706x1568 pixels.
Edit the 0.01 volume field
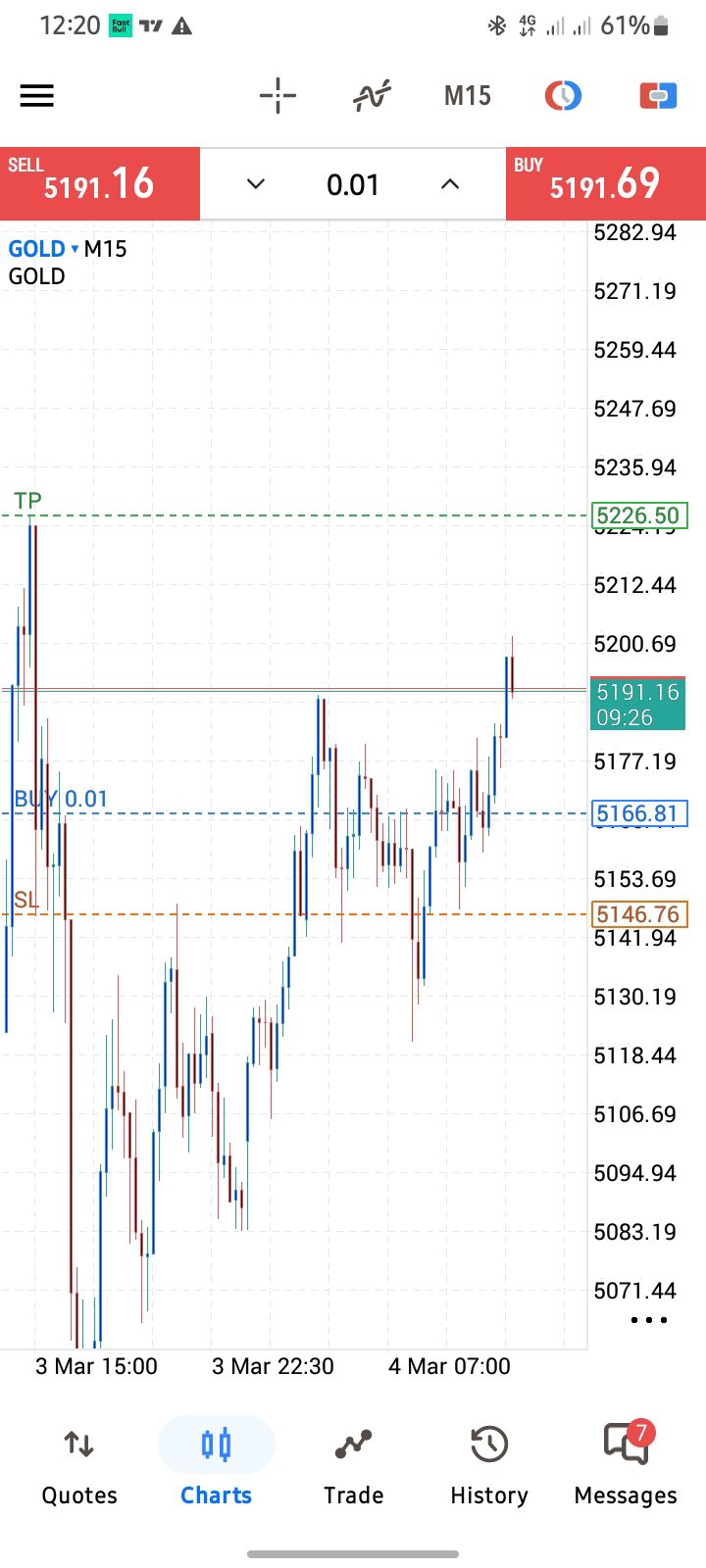click(x=353, y=184)
